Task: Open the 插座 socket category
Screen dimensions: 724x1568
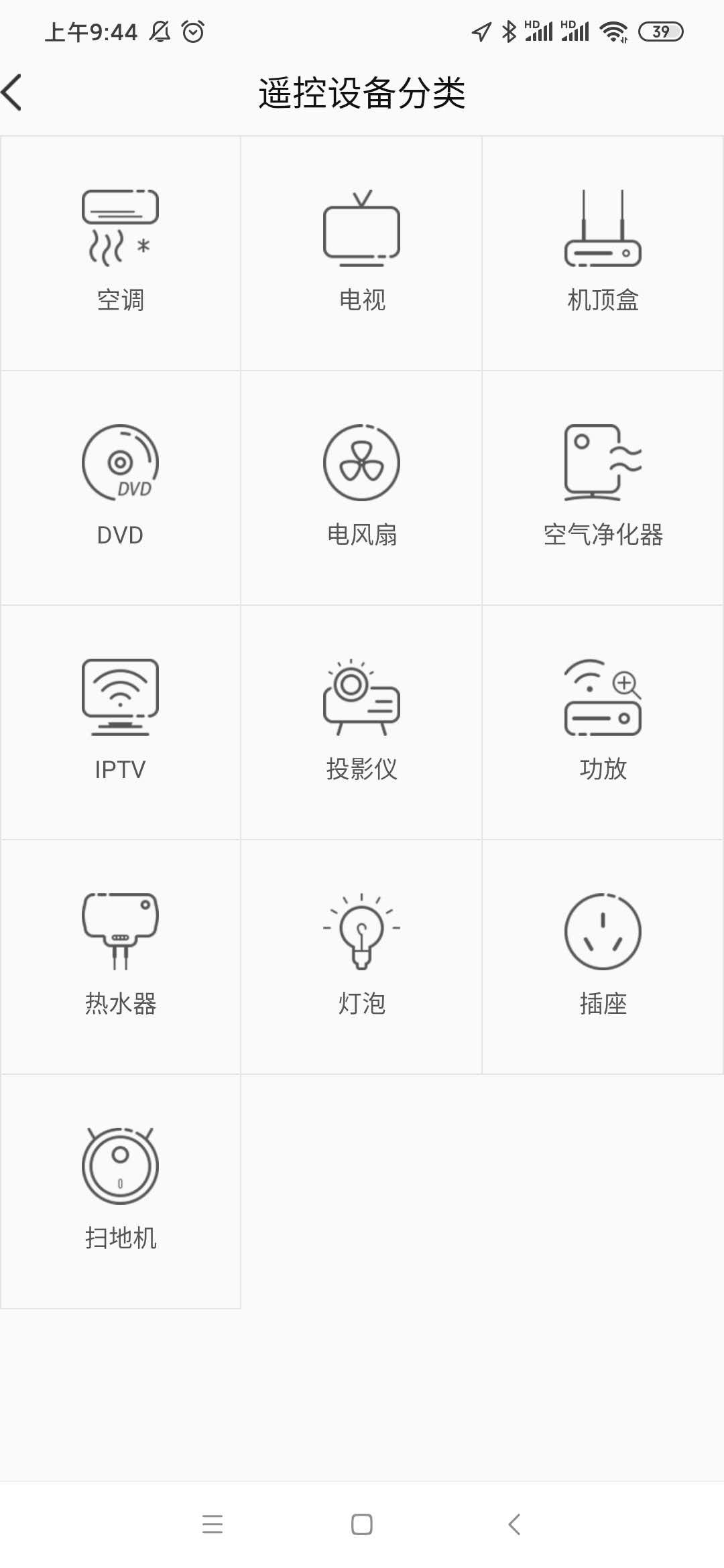Action: [x=603, y=956]
